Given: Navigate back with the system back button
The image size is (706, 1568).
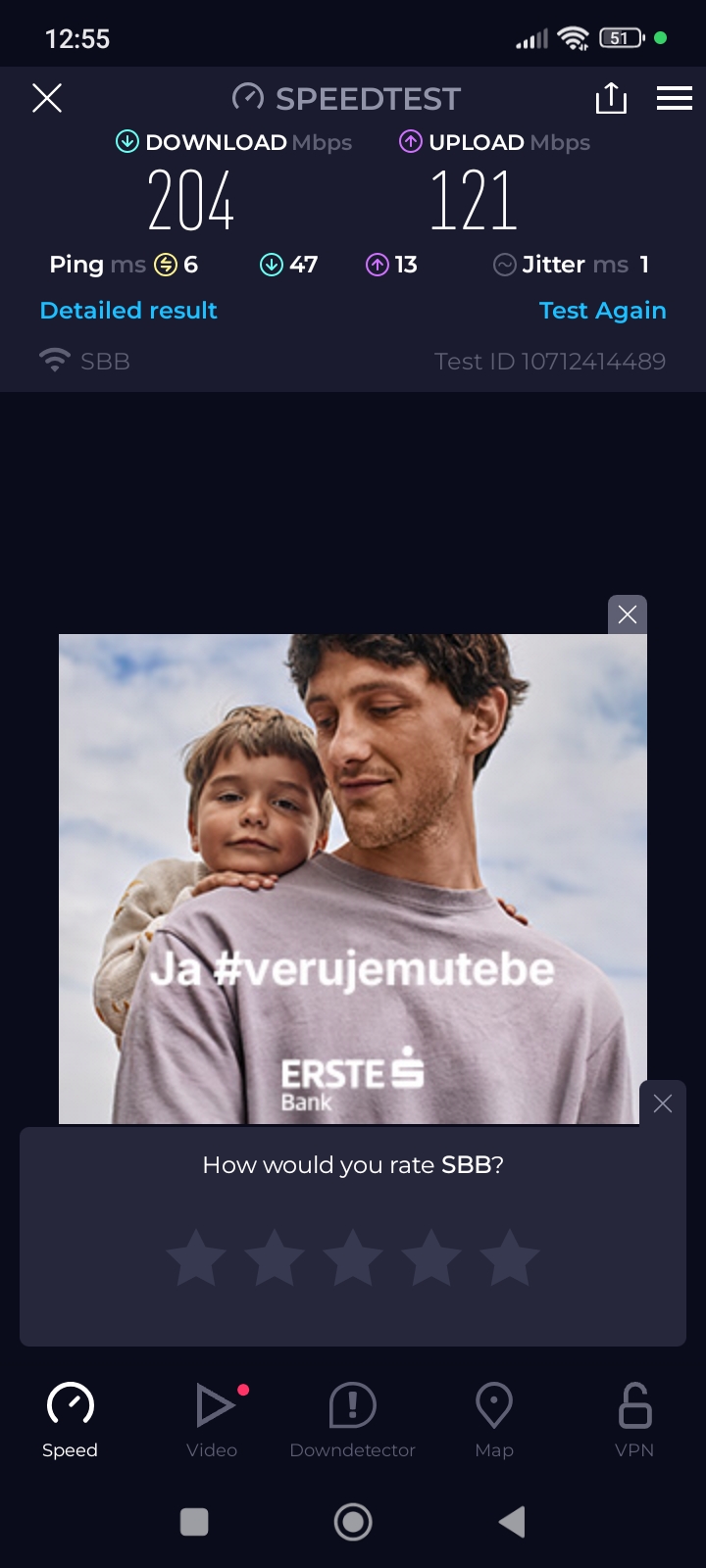Looking at the screenshot, I should coord(512,1522).
